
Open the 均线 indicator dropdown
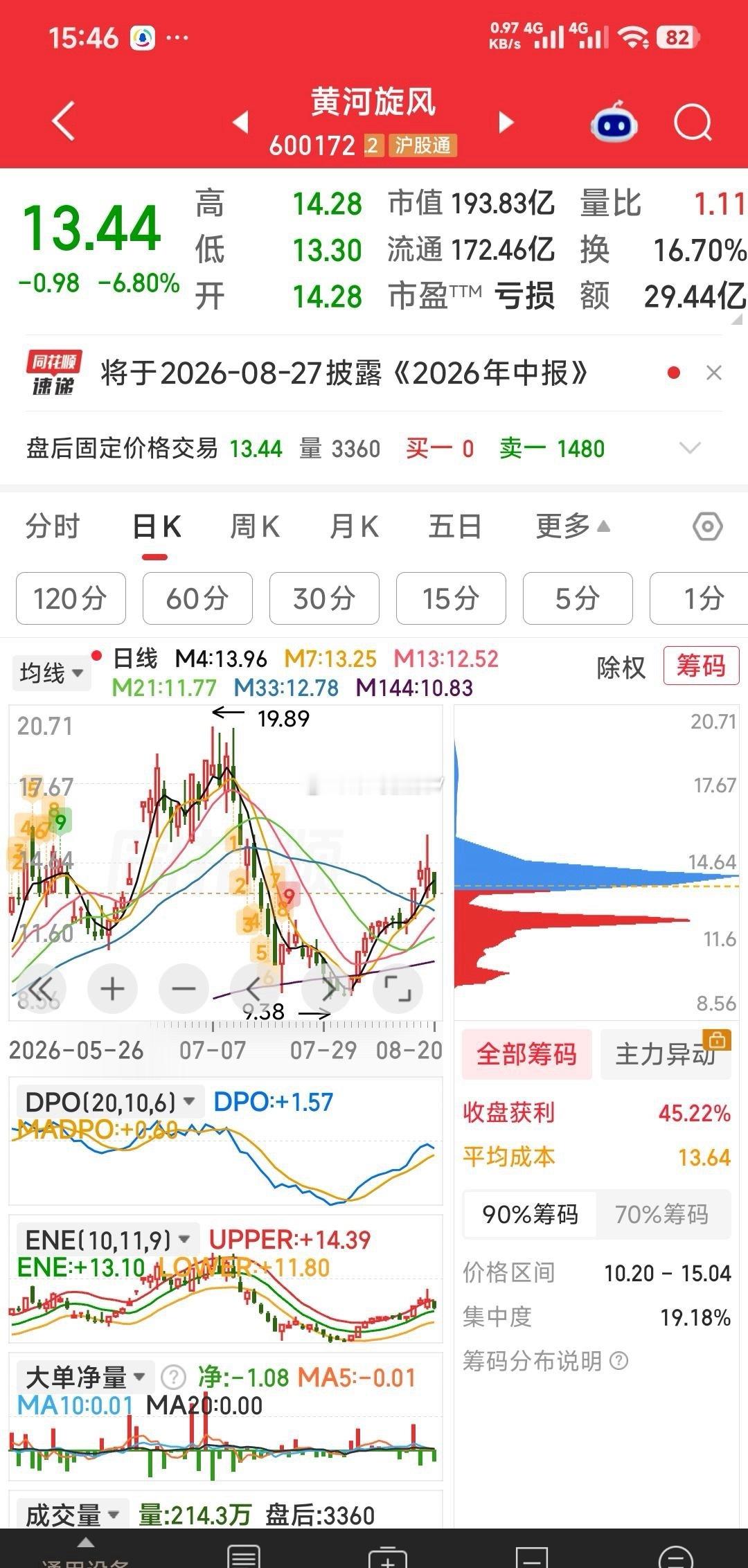(51, 672)
